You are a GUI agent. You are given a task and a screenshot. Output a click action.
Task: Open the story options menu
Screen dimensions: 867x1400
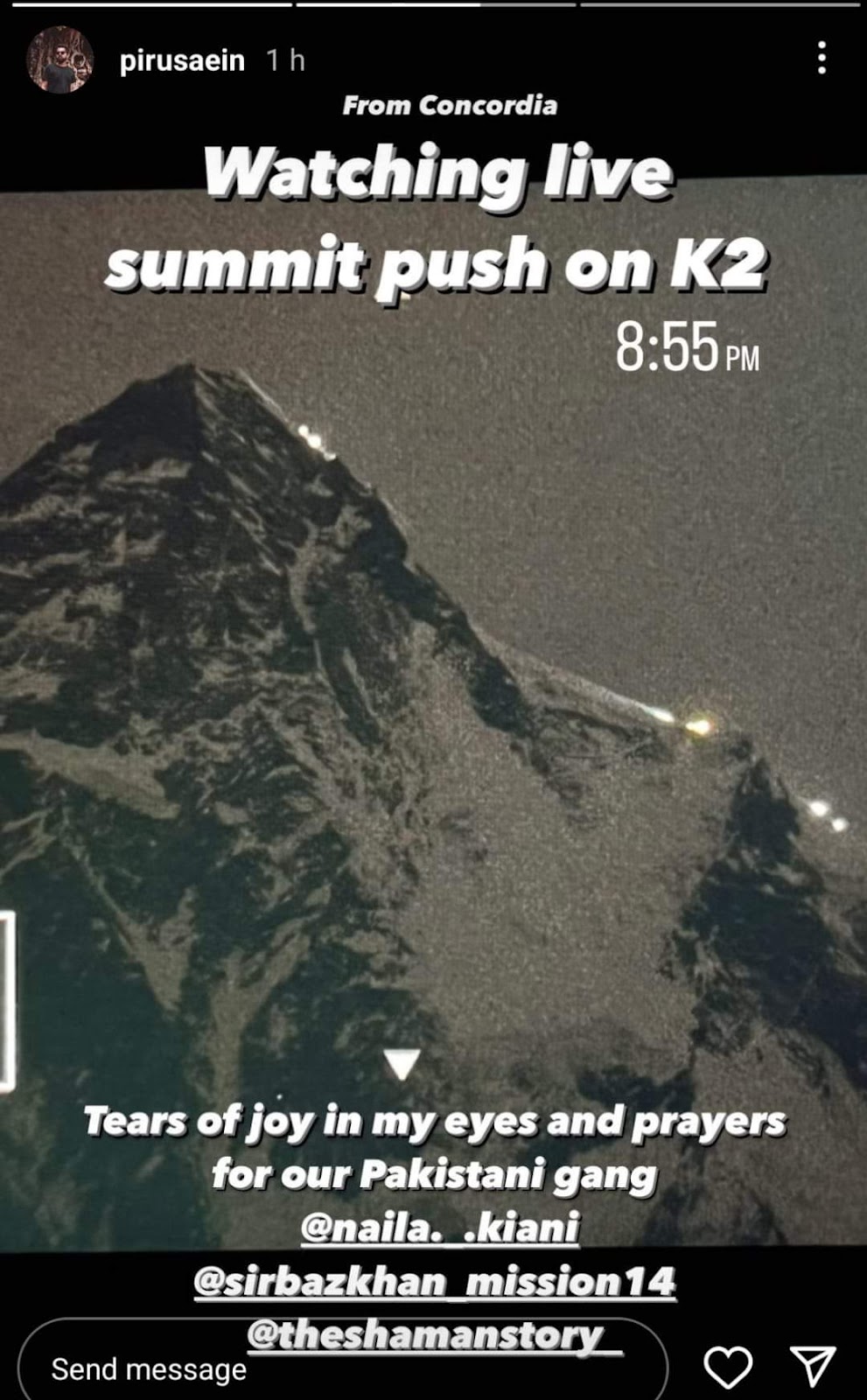(821, 58)
